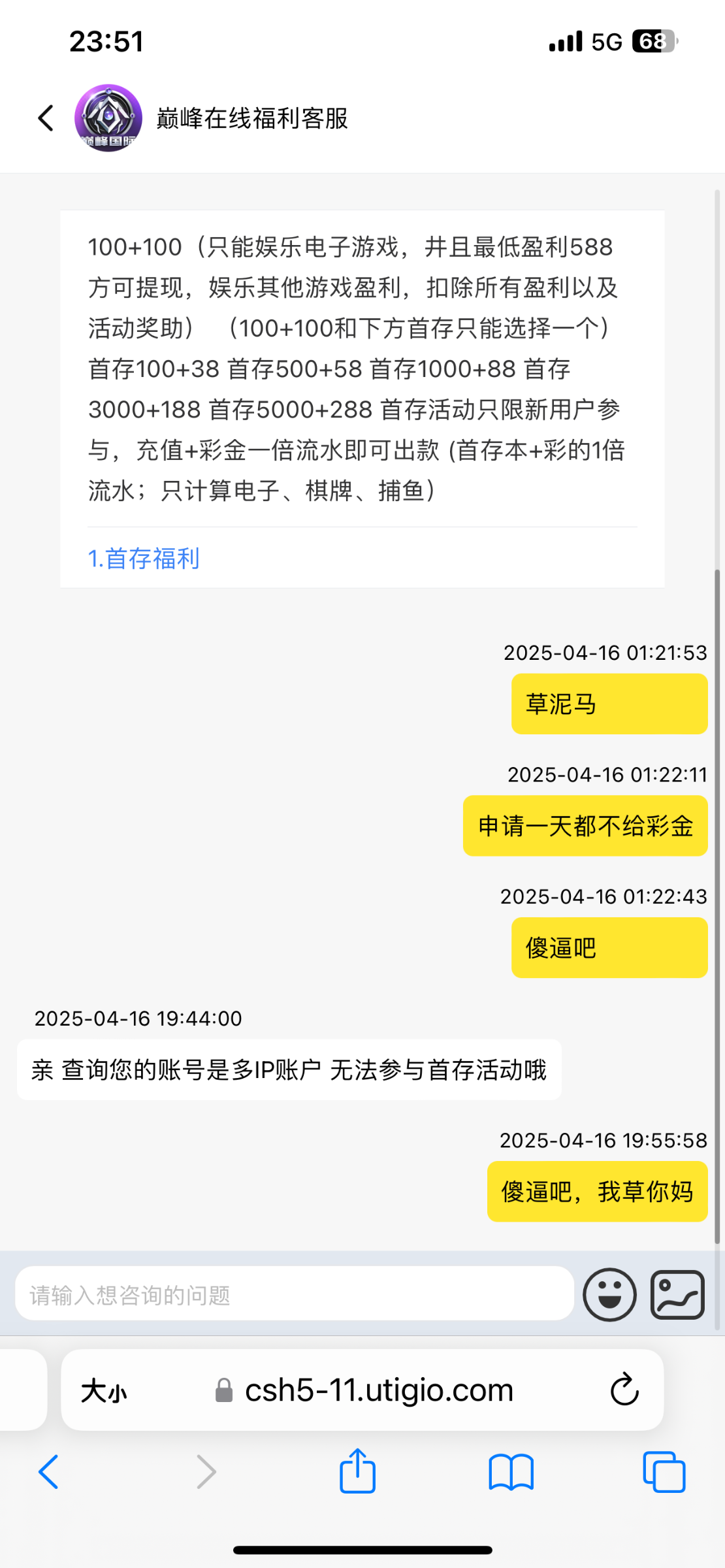Image resolution: width=725 pixels, height=1568 pixels.
Task: Reload the current web page
Action: pos(624,1390)
